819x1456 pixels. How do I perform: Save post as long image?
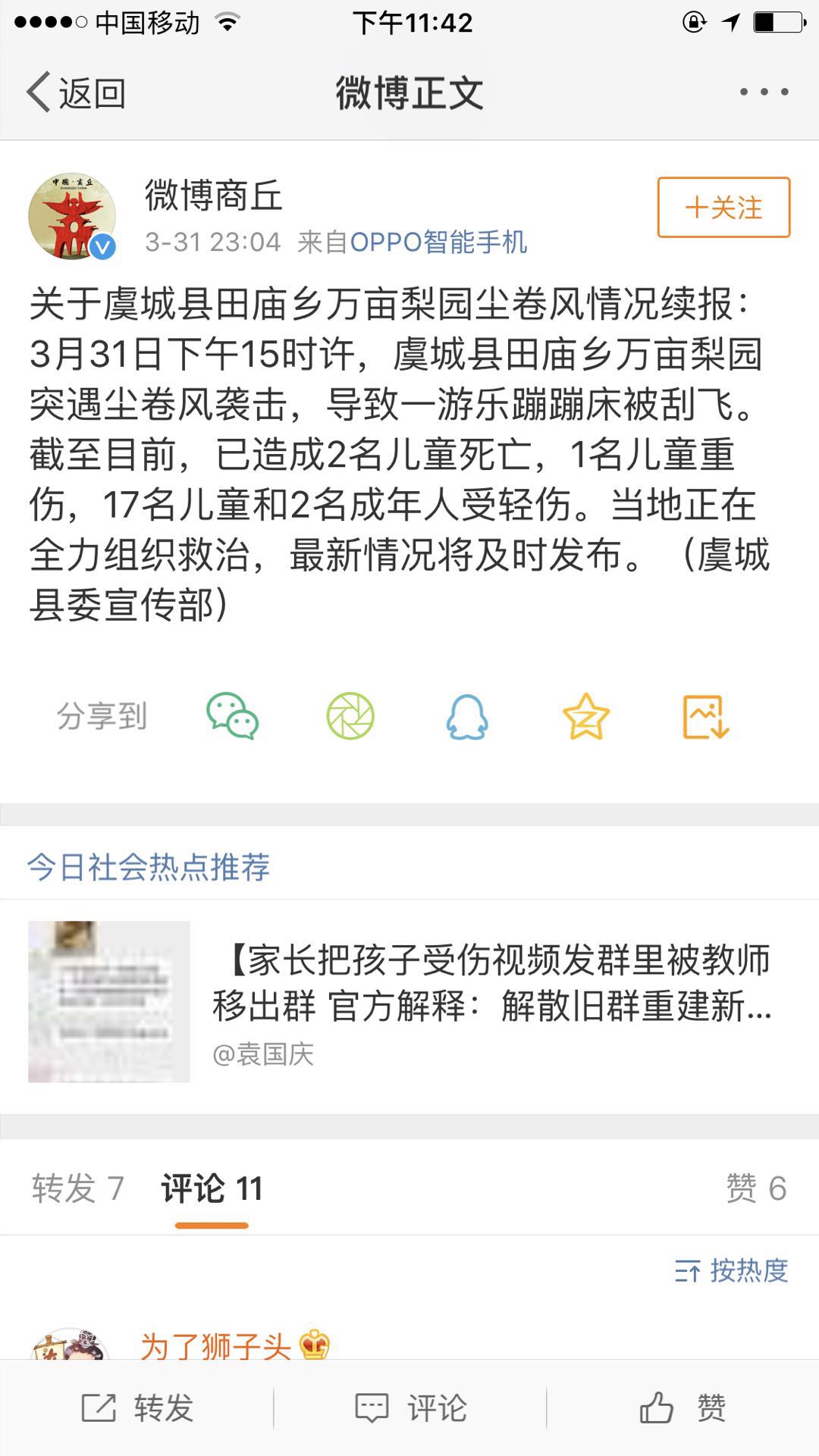pos(705,716)
